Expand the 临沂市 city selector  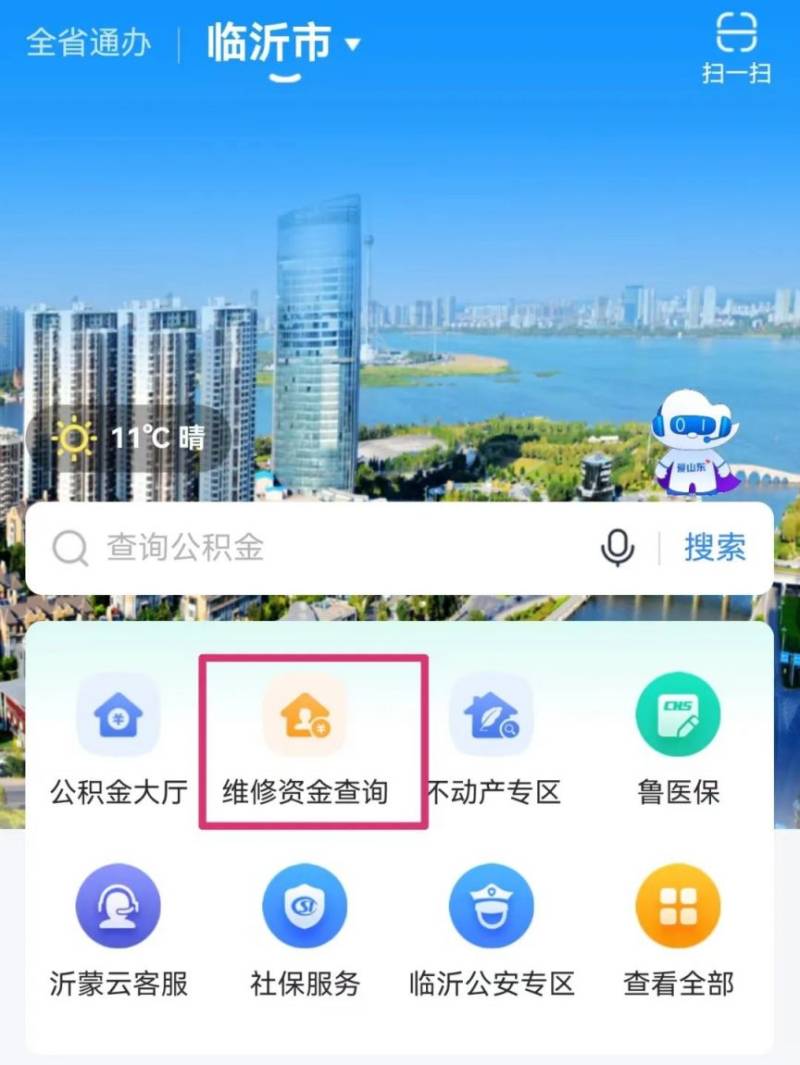pyautogui.click(x=283, y=44)
